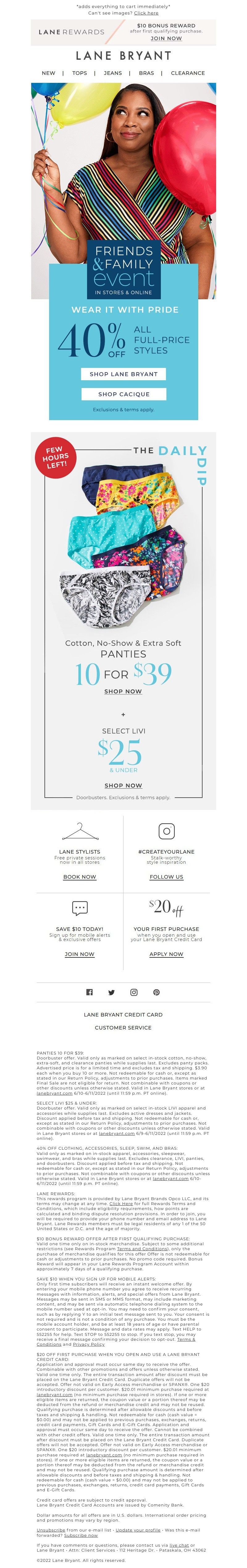Viewport: 247px width, 1568px height.
Task: Open the NEW category
Action: 49,73
